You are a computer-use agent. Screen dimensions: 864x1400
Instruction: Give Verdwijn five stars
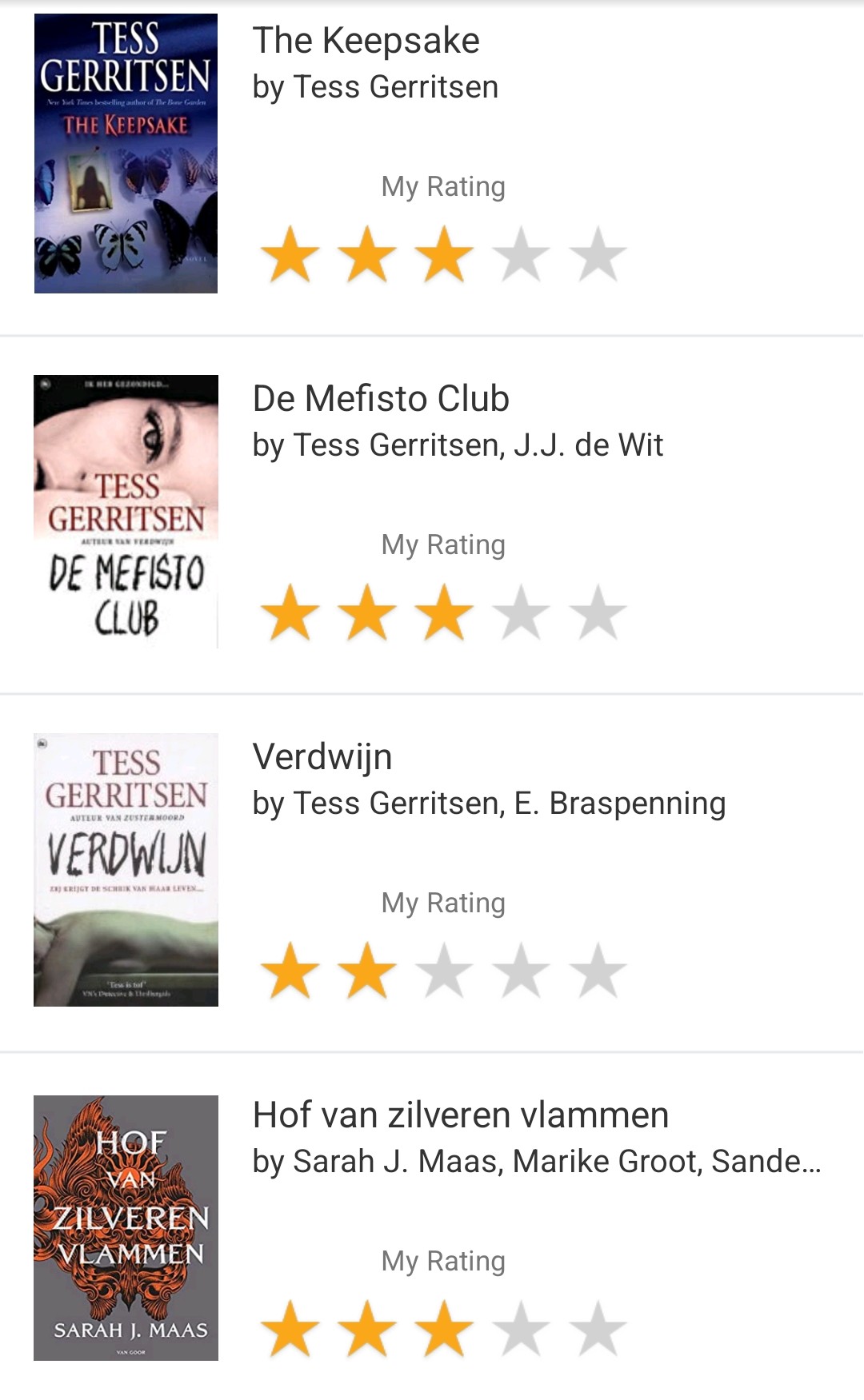[598, 971]
